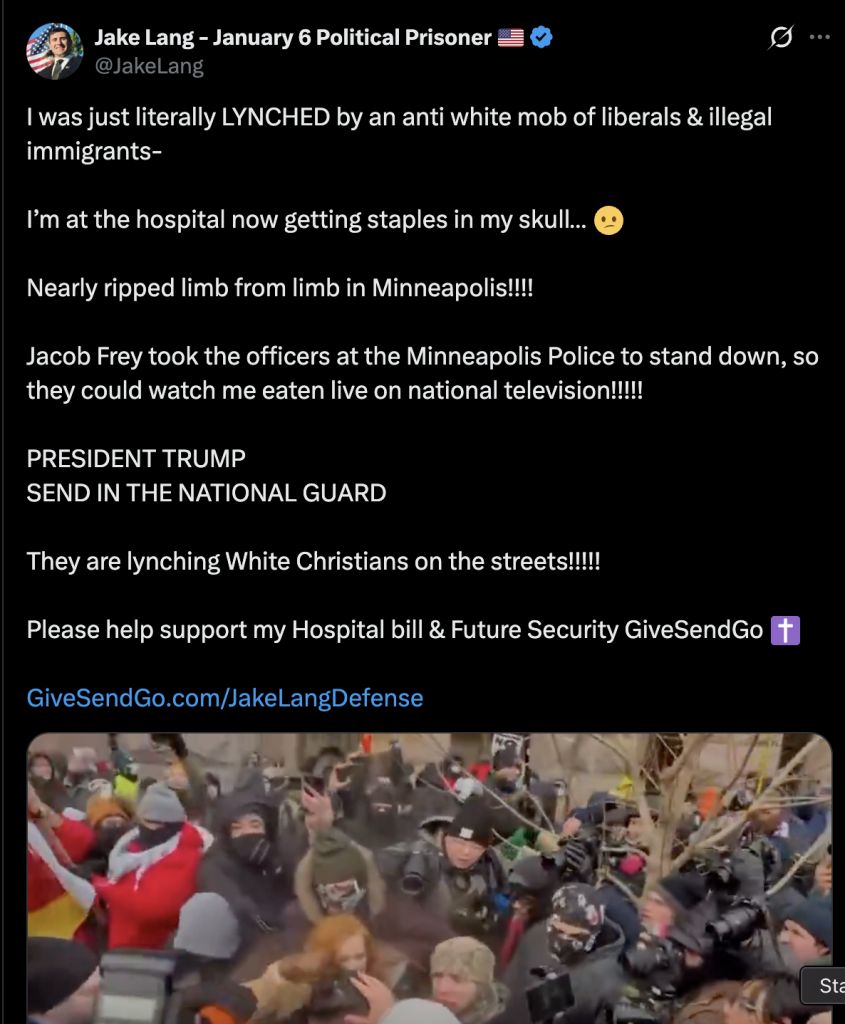Open the GiveSendGo.com/JakeLangDefense link
Viewport: 845px width, 1024px height.
[x=225, y=697]
